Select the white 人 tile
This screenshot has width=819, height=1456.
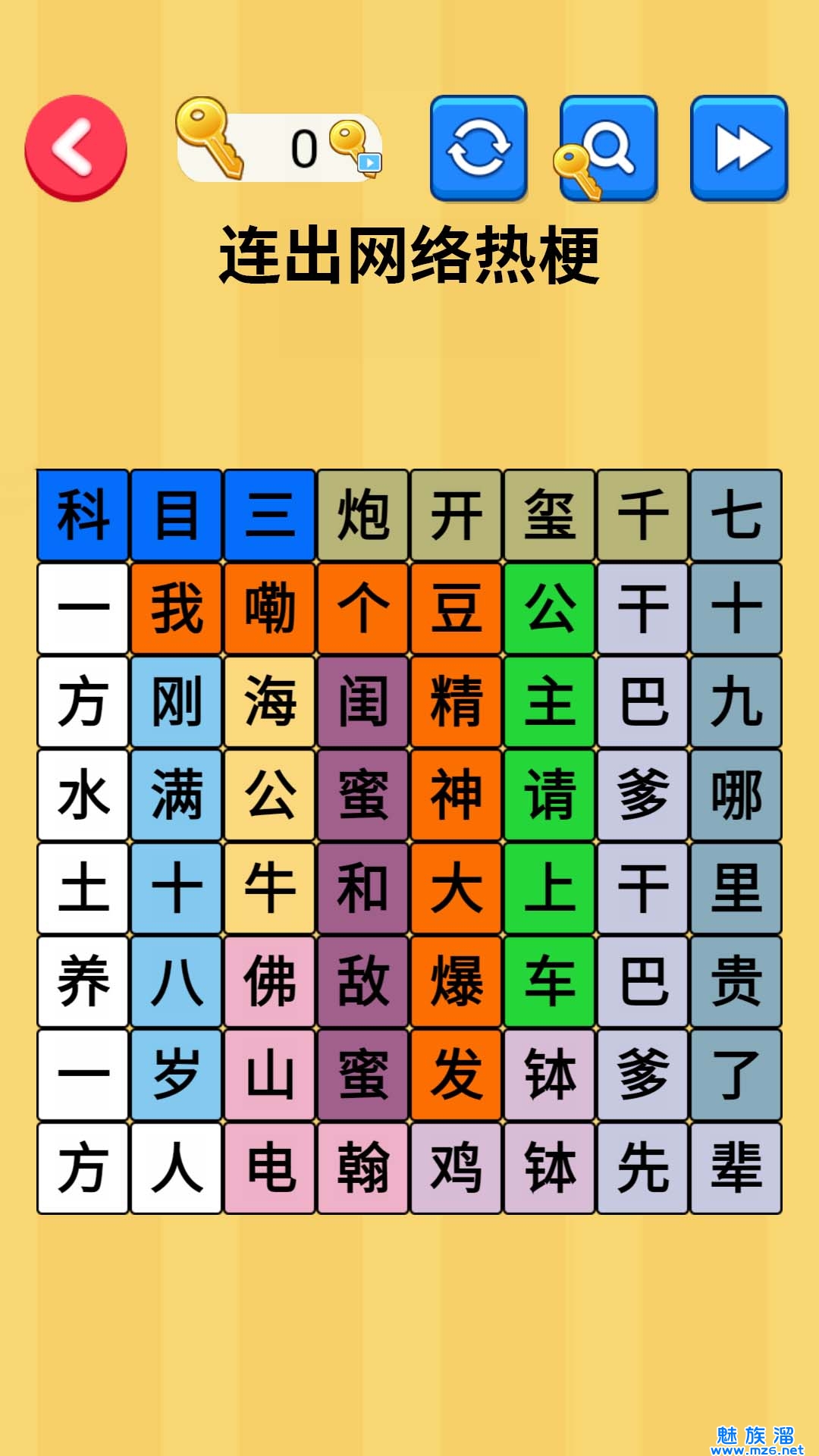tap(177, 1168)
